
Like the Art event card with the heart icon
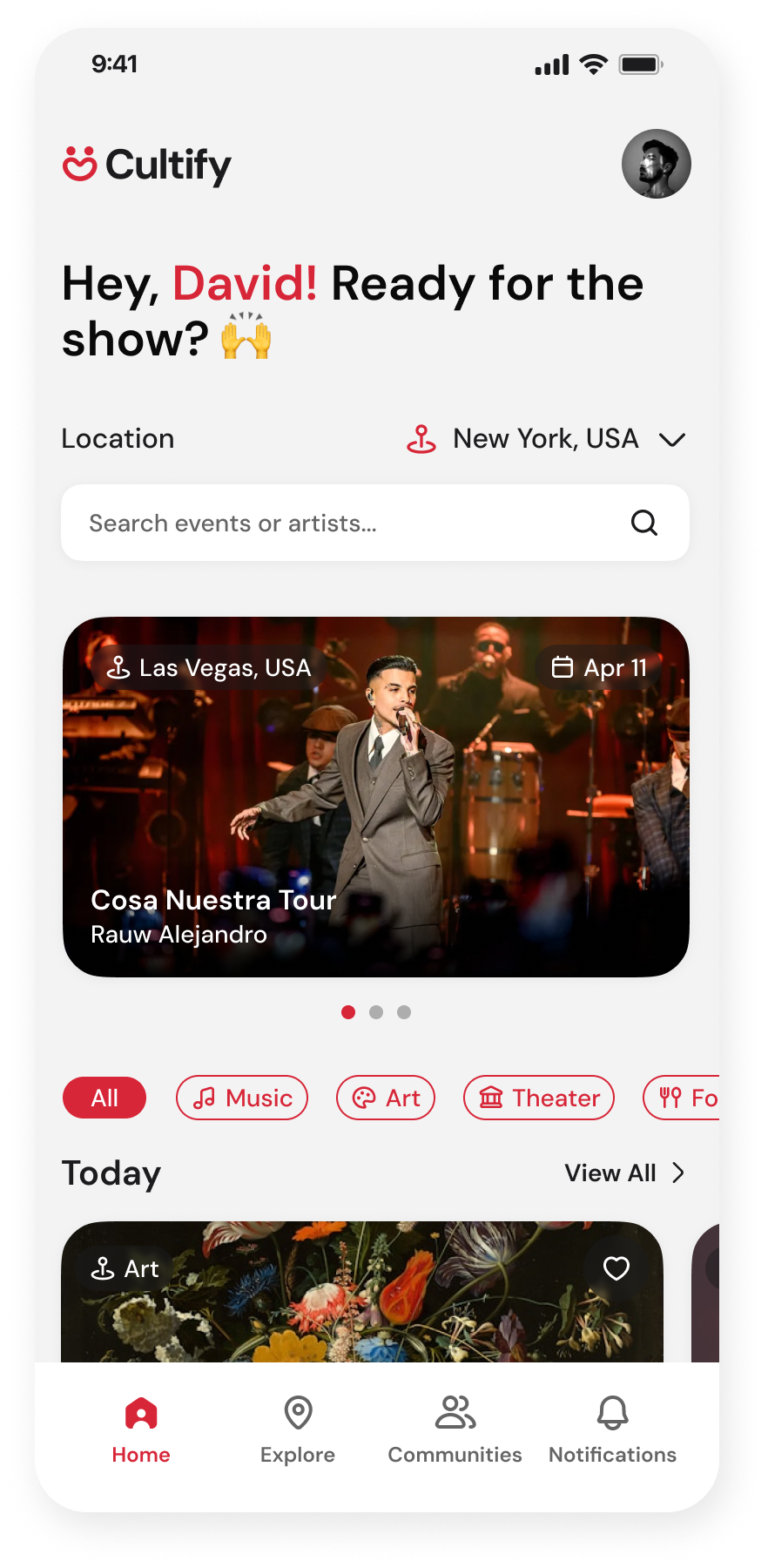coord(616,1268)
